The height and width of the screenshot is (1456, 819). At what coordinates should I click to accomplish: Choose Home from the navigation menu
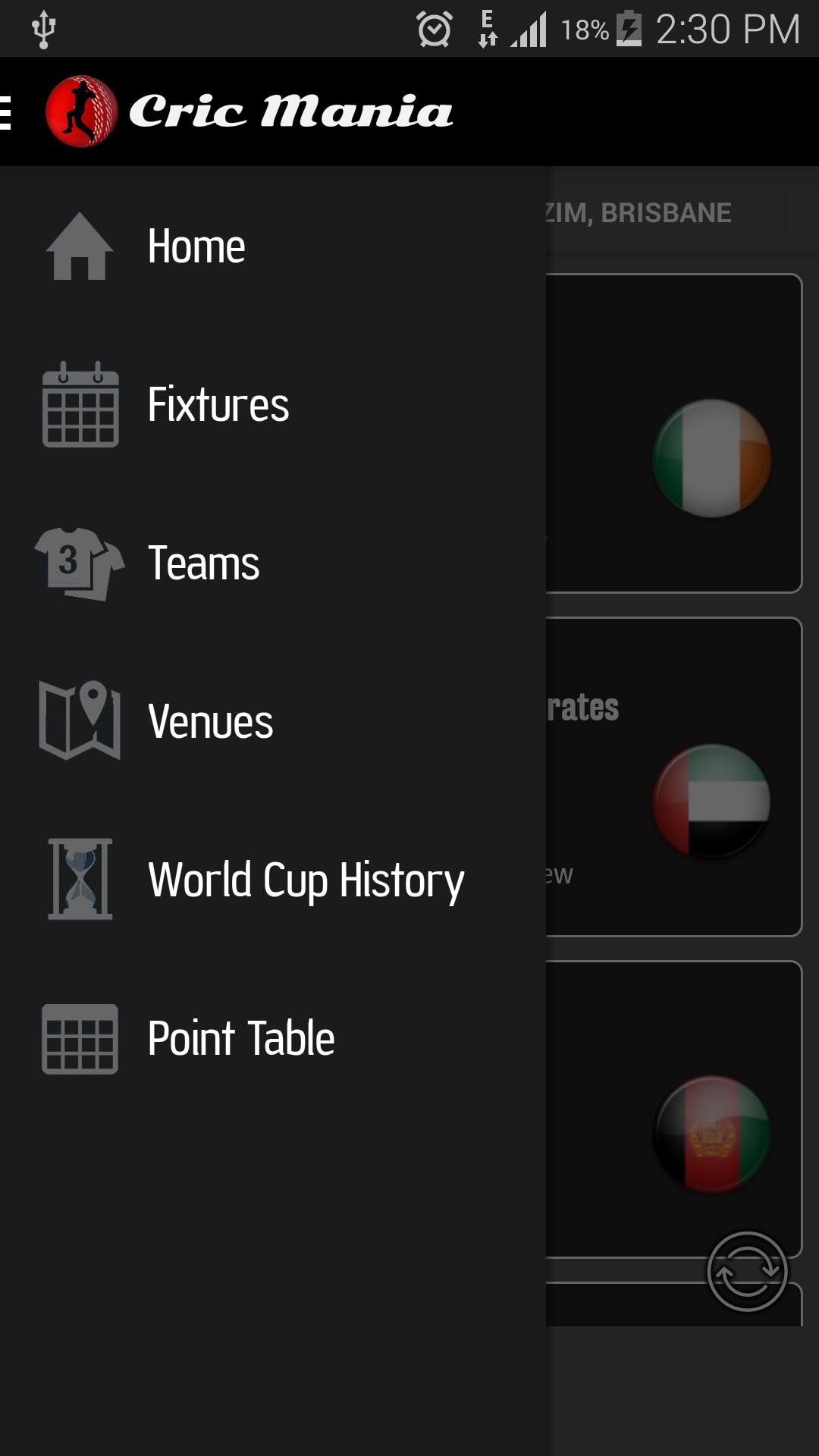point(196,244)
